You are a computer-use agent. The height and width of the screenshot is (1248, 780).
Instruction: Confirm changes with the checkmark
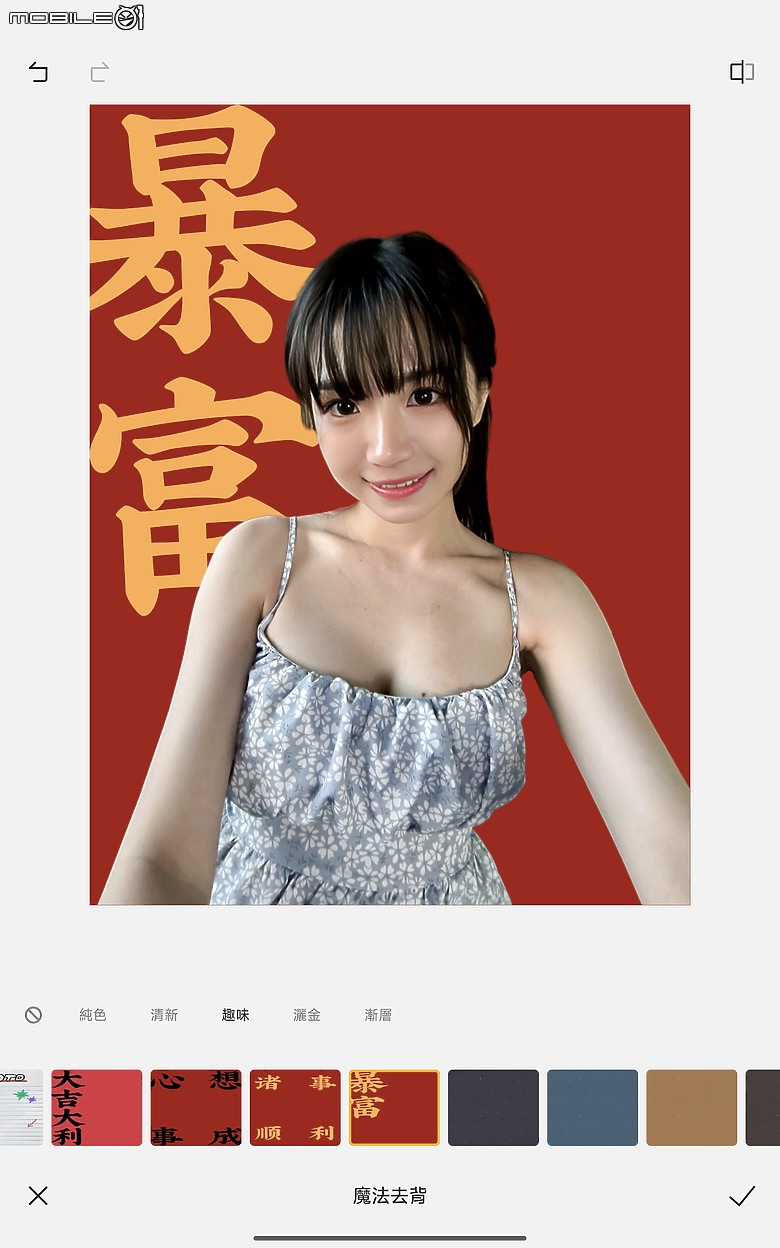click(x=741, y=1195)
